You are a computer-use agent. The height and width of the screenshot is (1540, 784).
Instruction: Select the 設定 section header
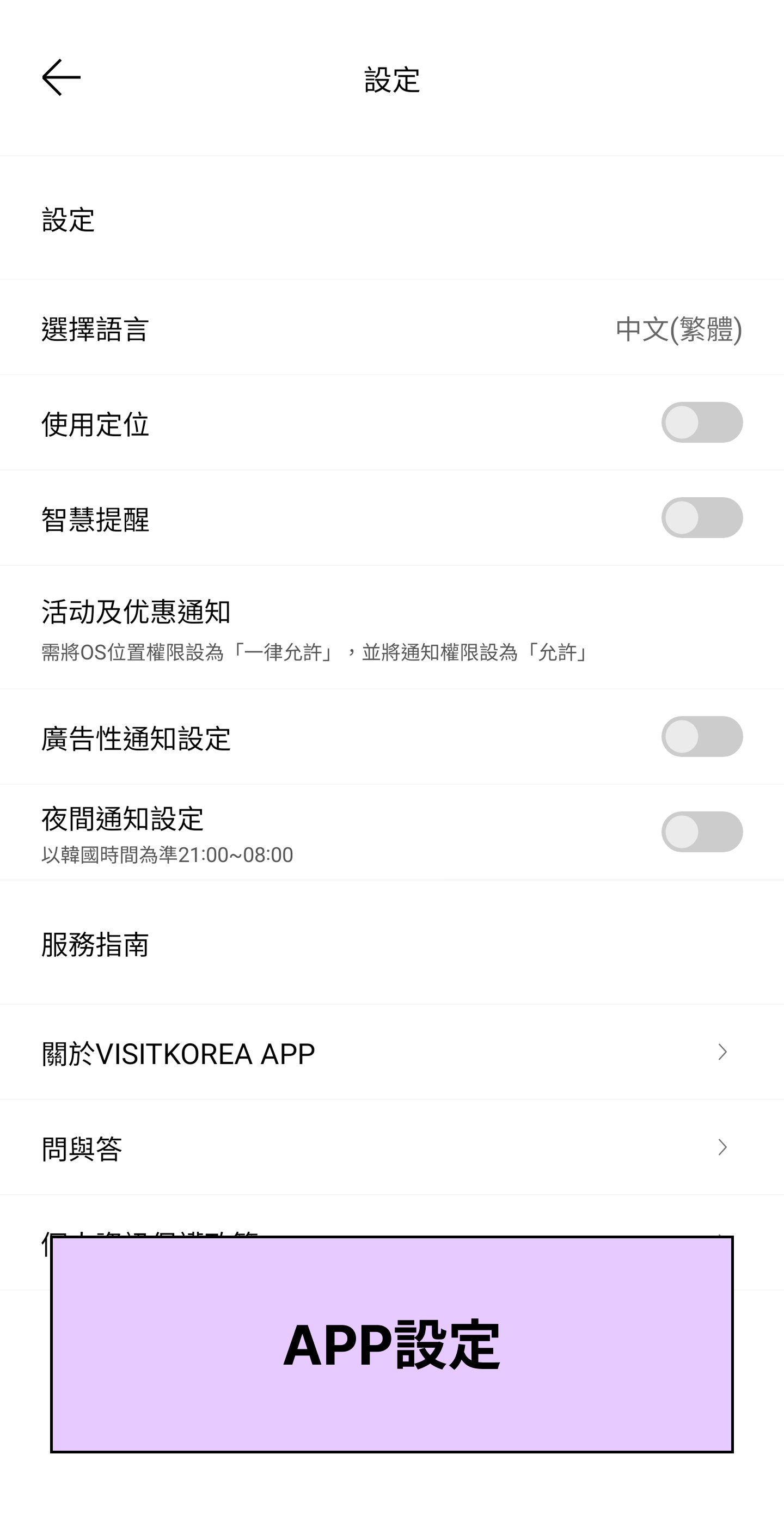pos(68,220)
